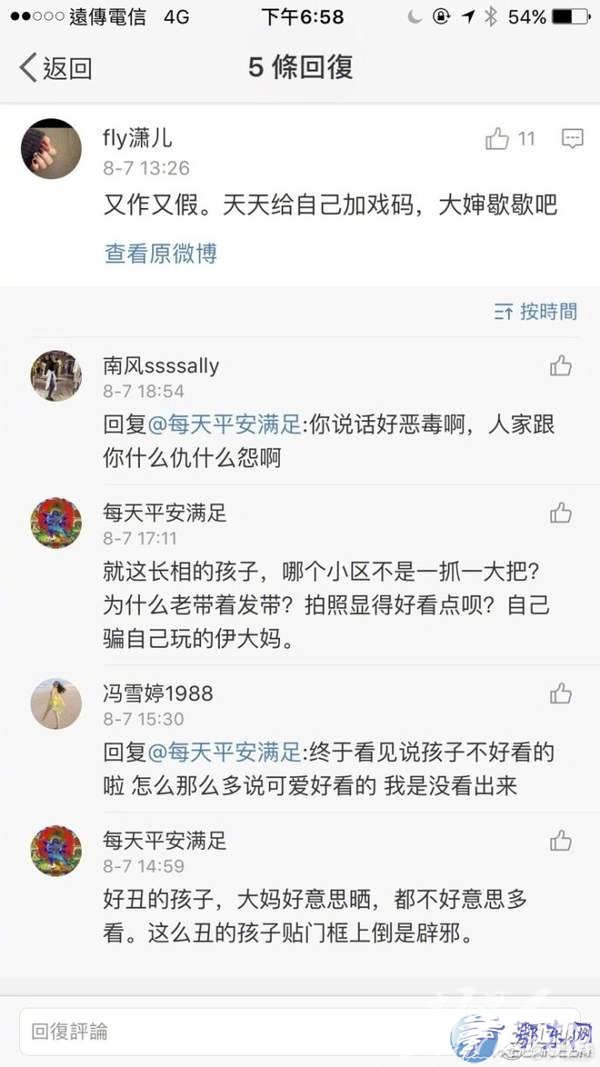This screenshot has height=1067, width=600.
Task: Open the 查看原微博 link
Action: click(x=161, y=253)
